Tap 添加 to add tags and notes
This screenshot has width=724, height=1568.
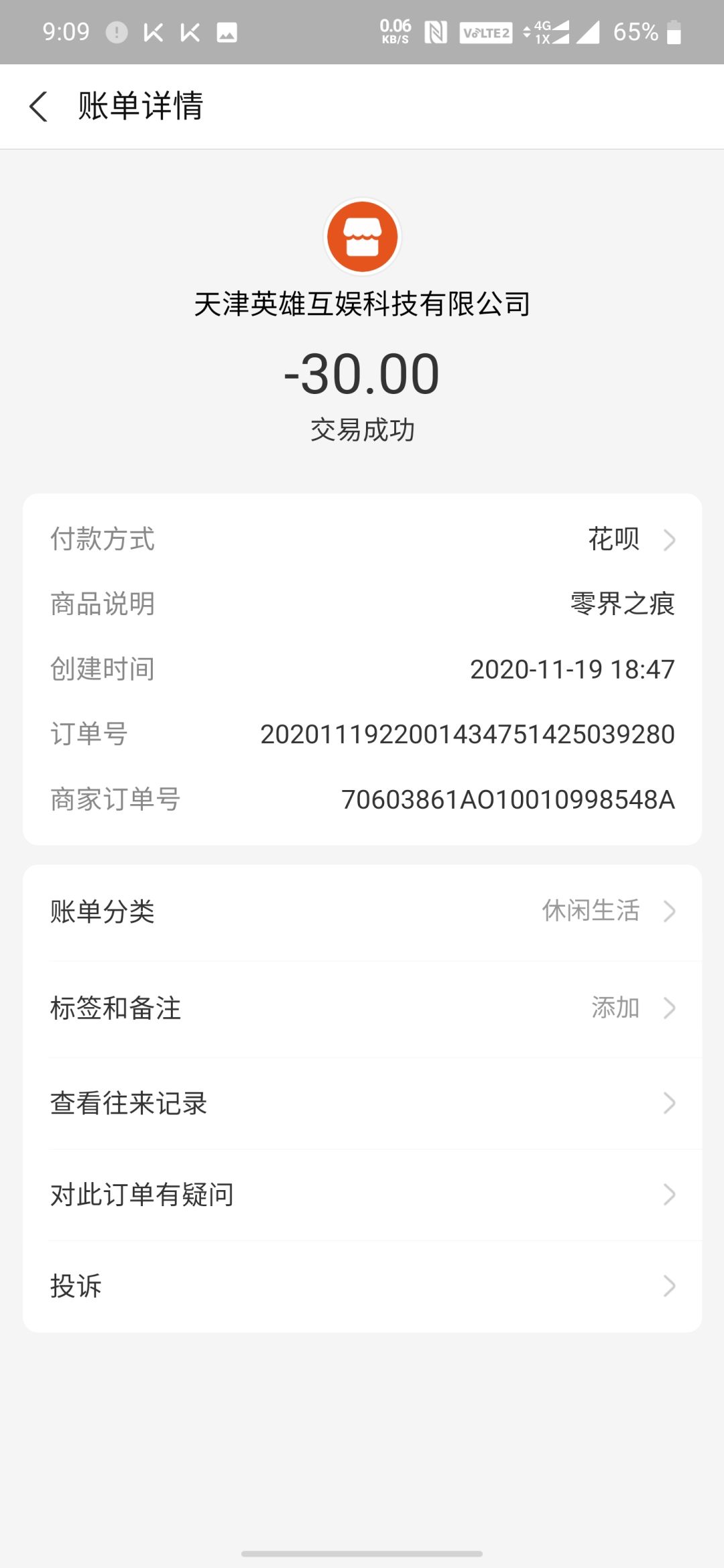tap(614, 1007)
